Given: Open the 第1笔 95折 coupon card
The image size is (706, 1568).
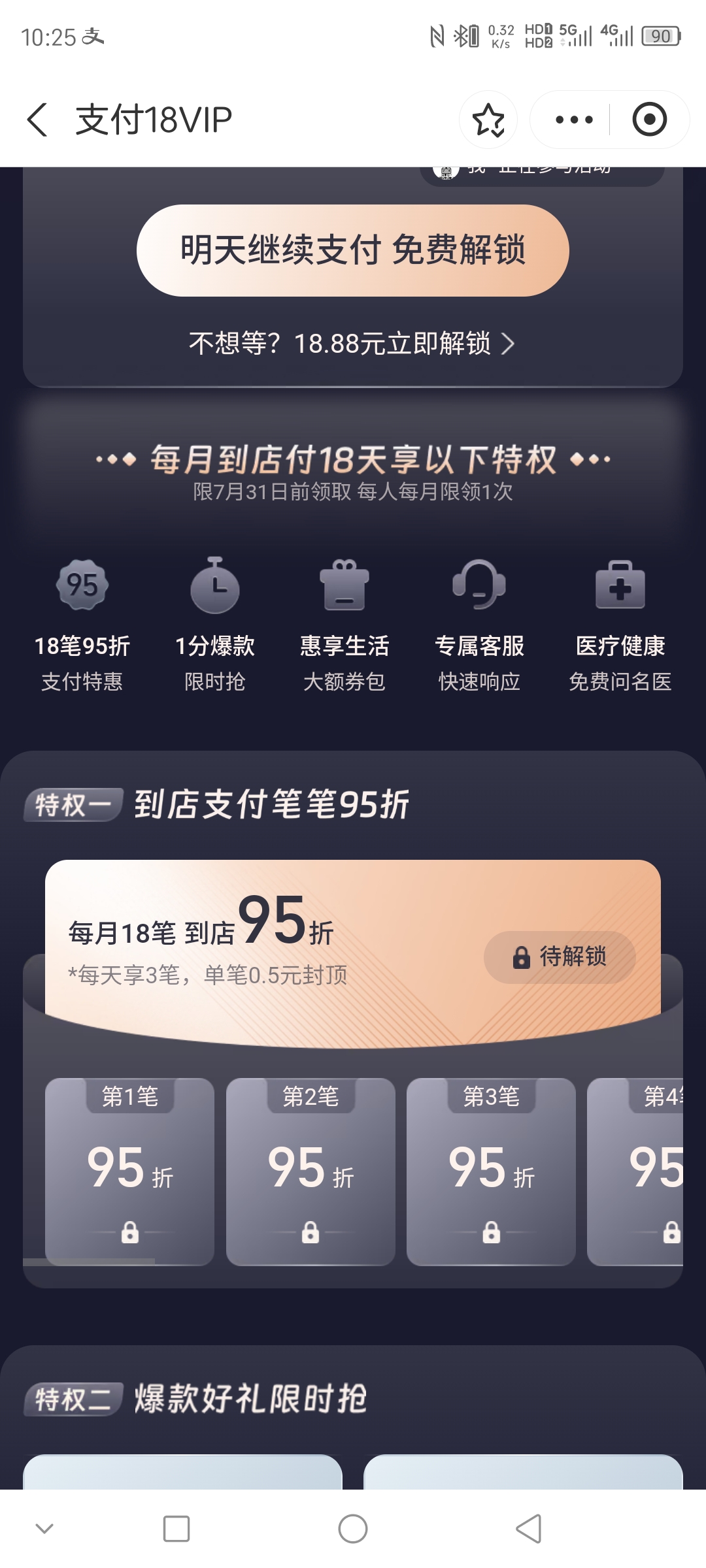Looking at the screenshot, I should coord(129,1171).
